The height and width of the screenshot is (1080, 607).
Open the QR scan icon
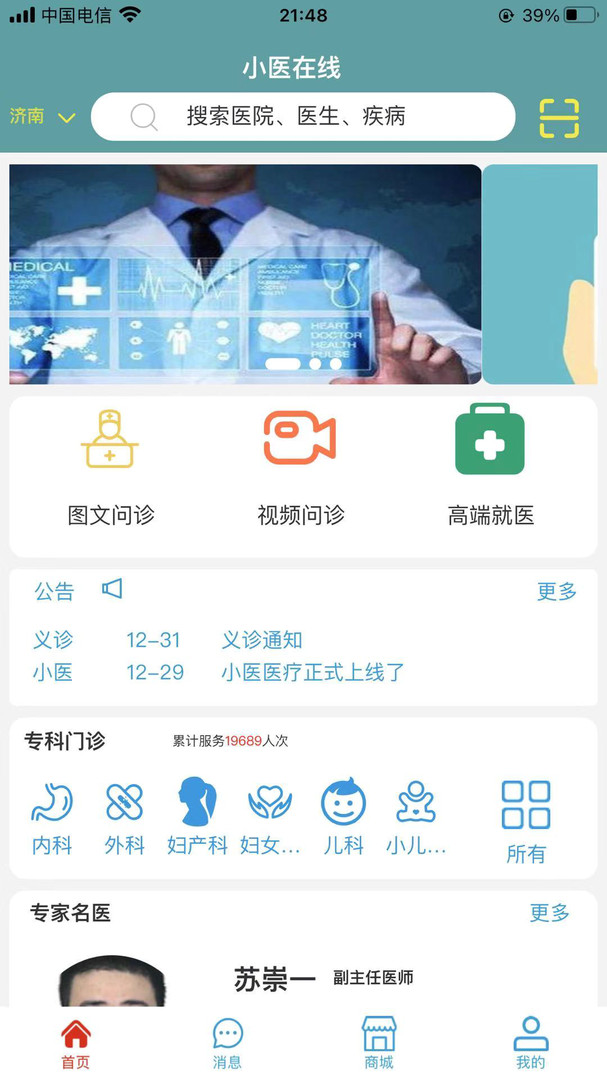coord(559,118)
